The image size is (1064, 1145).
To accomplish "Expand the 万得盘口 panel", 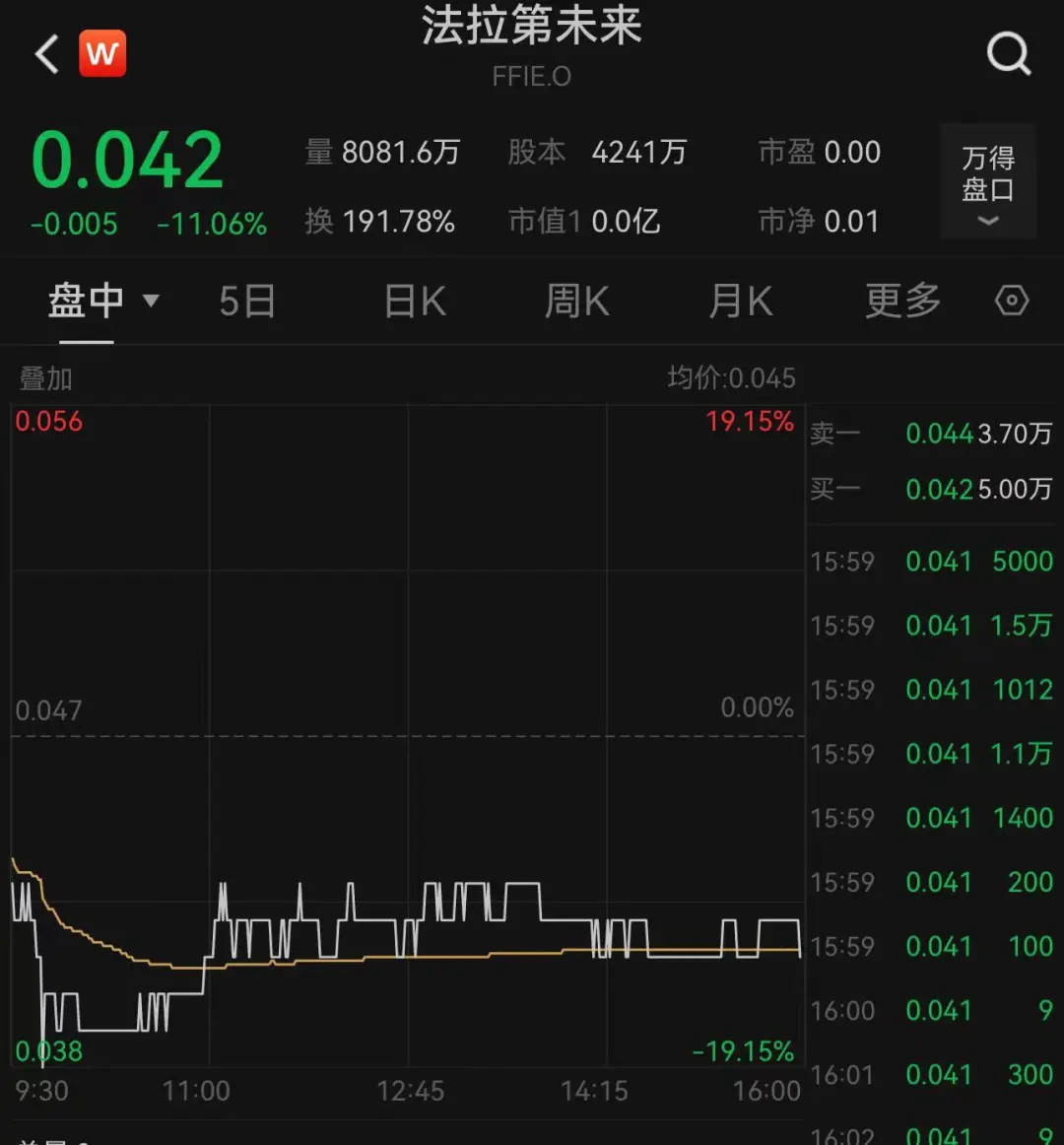I will point(987,183).
